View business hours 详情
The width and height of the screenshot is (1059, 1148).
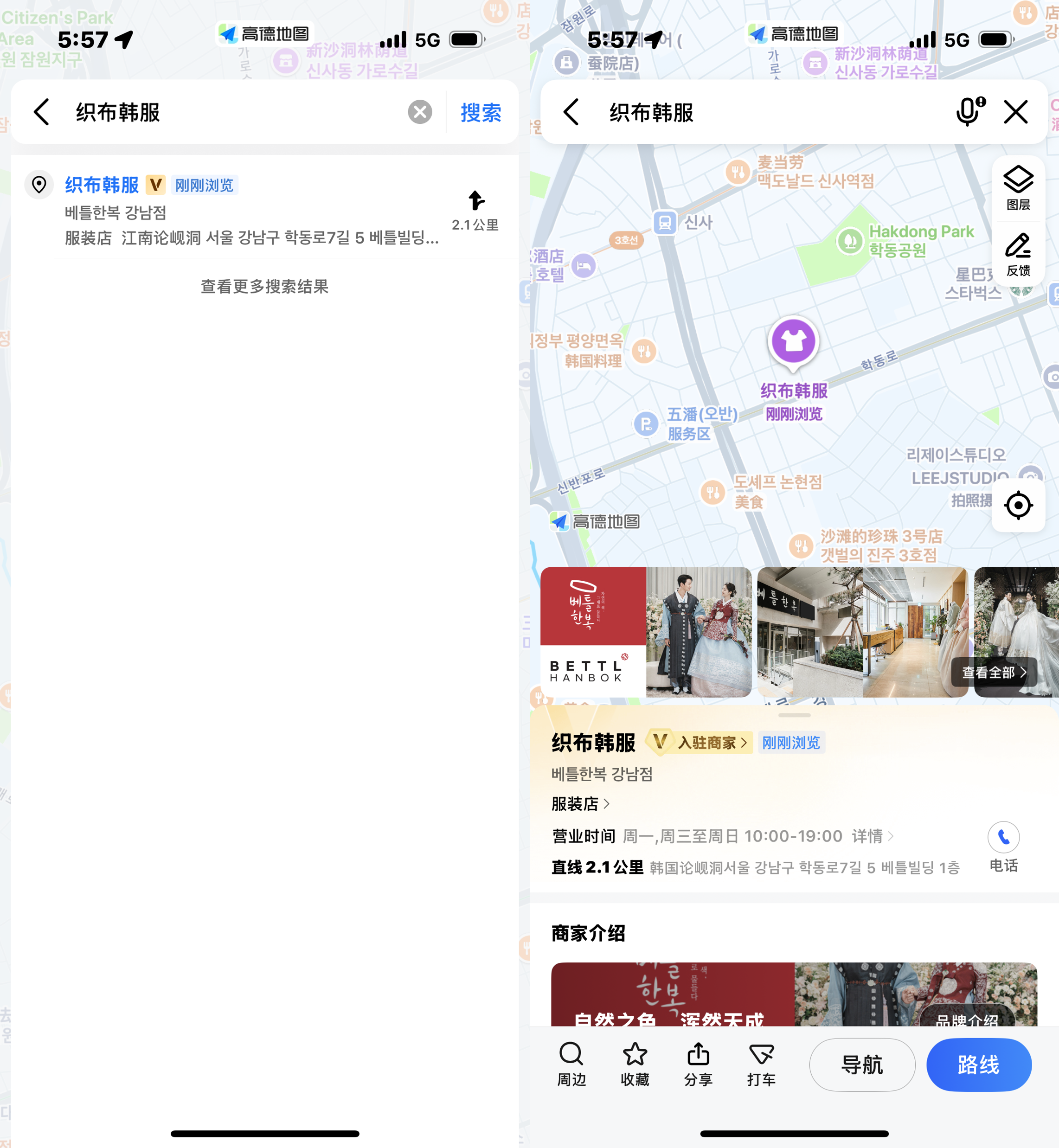(871, 836)
